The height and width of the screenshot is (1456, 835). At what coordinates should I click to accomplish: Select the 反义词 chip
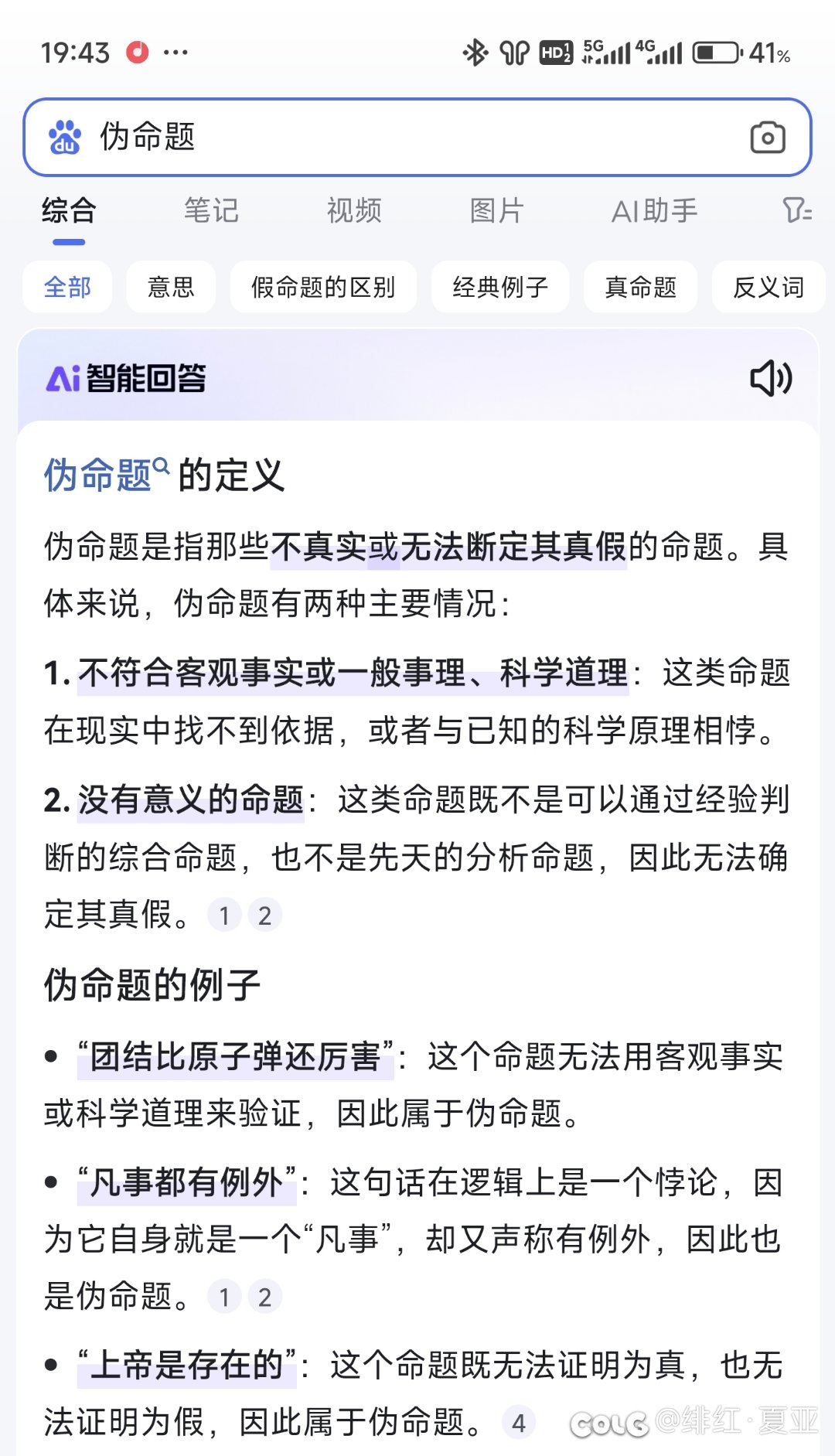pyautogui.click(x=769, y=287)
